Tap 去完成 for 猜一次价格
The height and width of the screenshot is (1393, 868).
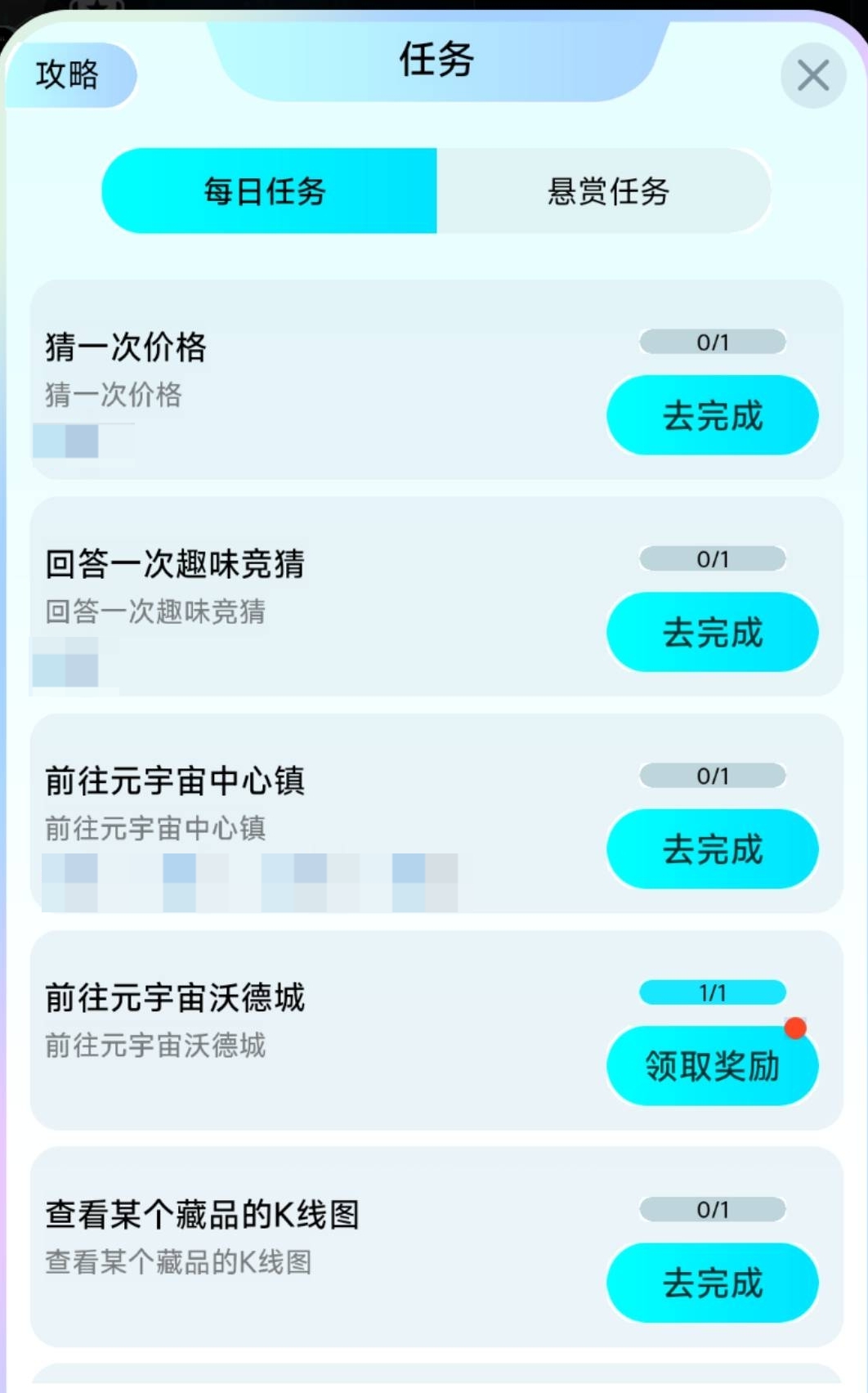pos(712,415)
